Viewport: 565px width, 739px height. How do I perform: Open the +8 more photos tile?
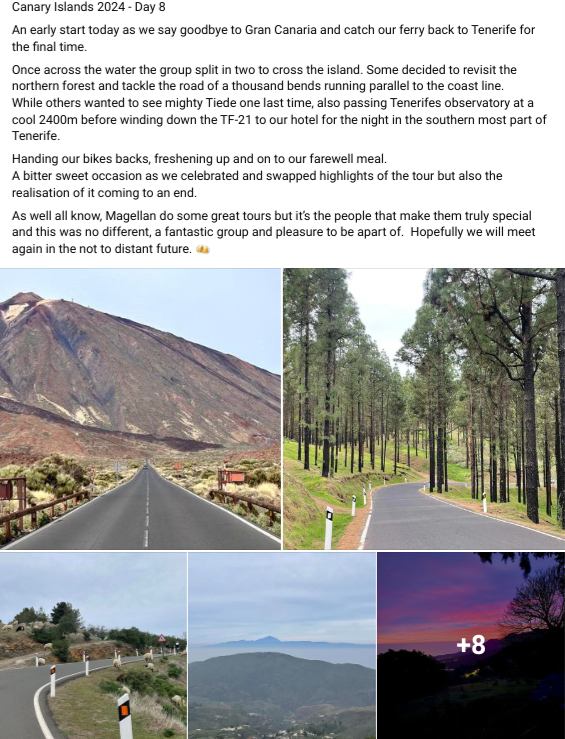pyautogui.click(x=471, y=646)
